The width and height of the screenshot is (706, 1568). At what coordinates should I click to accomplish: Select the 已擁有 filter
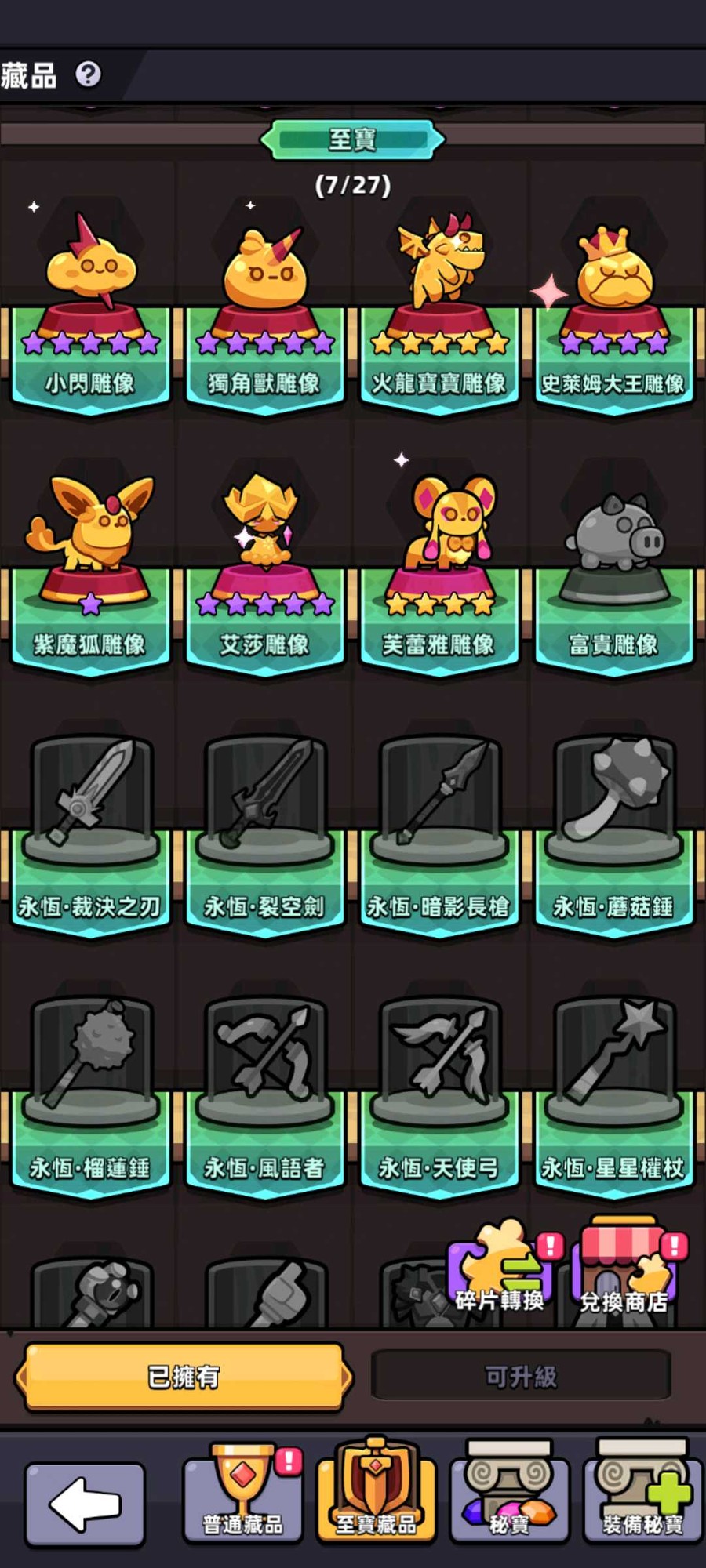(x=184, y=1377)
